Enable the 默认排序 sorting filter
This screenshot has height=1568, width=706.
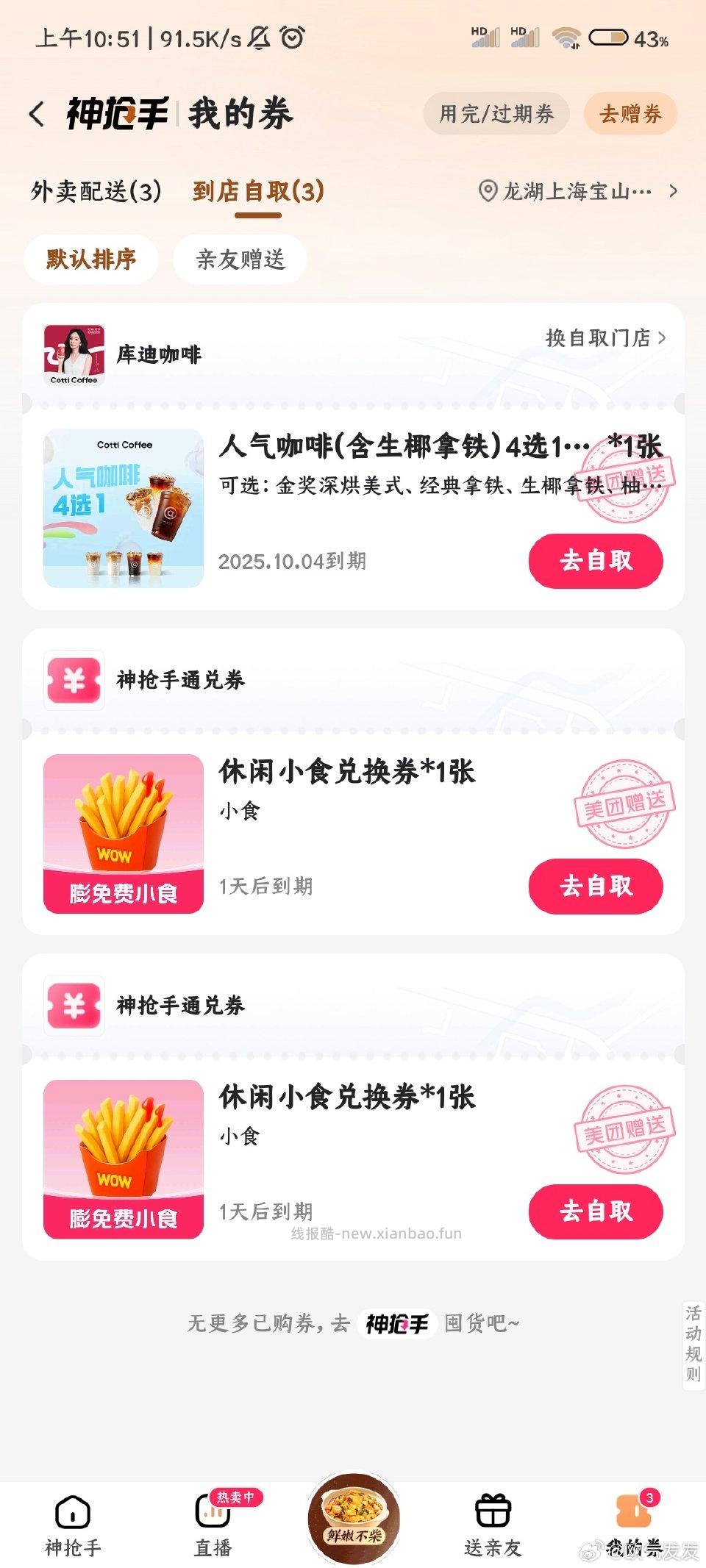[90, 259]
